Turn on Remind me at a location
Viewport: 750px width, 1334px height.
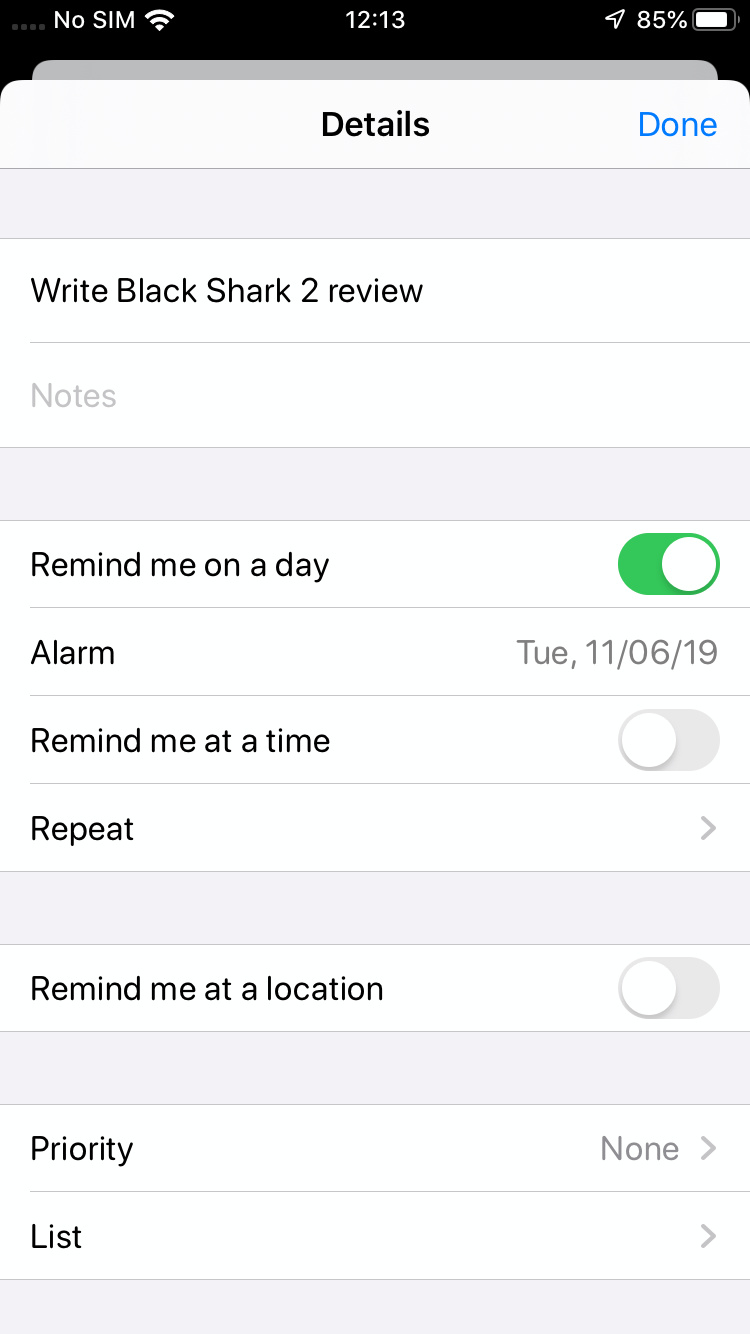pos(668,988)
